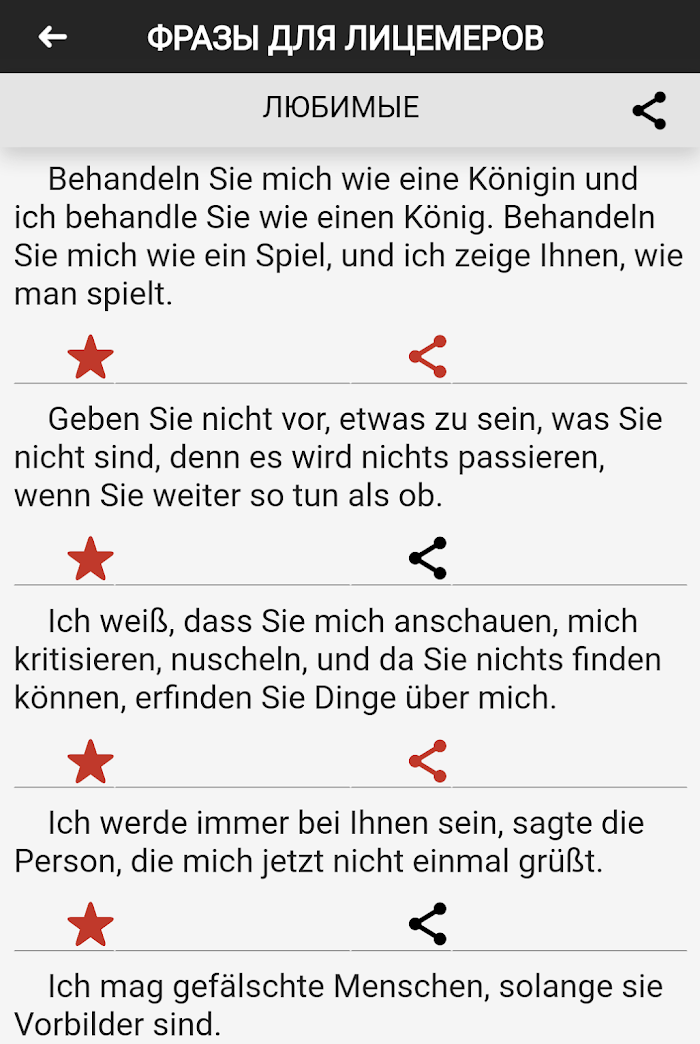Share the 'Ich weiß, dass Sie mich anschauen' quote
The width and height of the screenshot is (700, 1044).
428,762
